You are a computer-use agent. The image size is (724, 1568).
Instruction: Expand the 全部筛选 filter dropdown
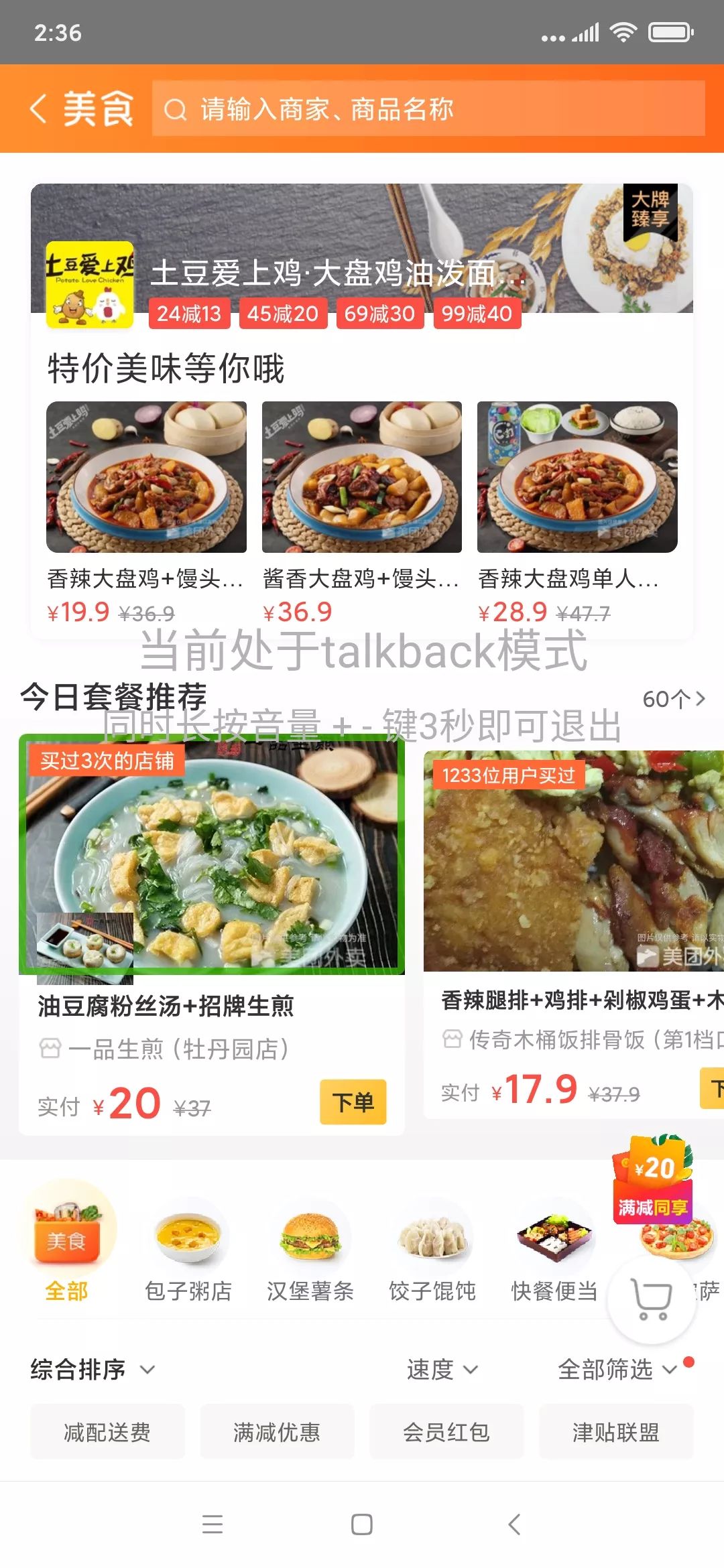click(617, 1370)
